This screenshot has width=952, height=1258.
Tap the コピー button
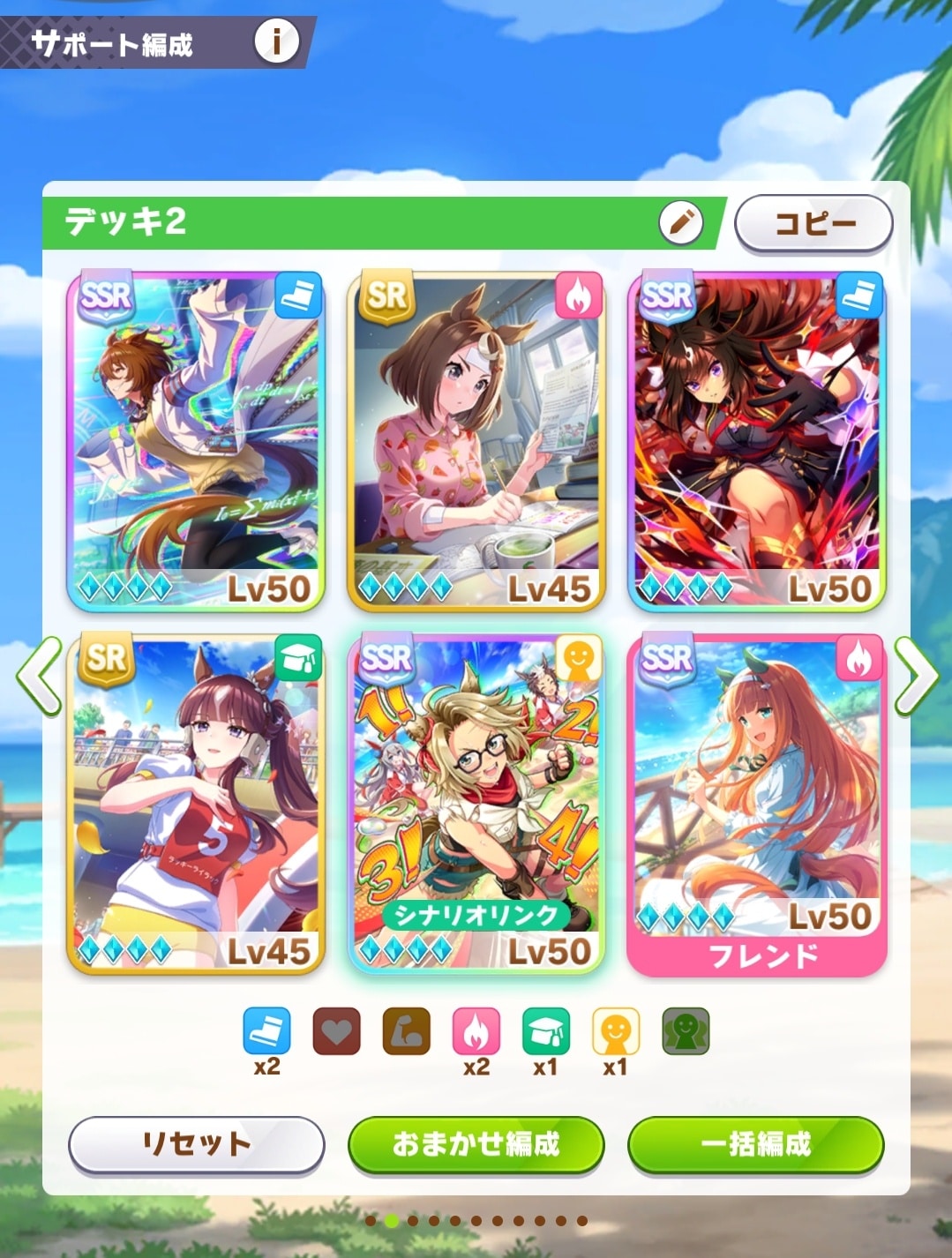click(813, 224)
